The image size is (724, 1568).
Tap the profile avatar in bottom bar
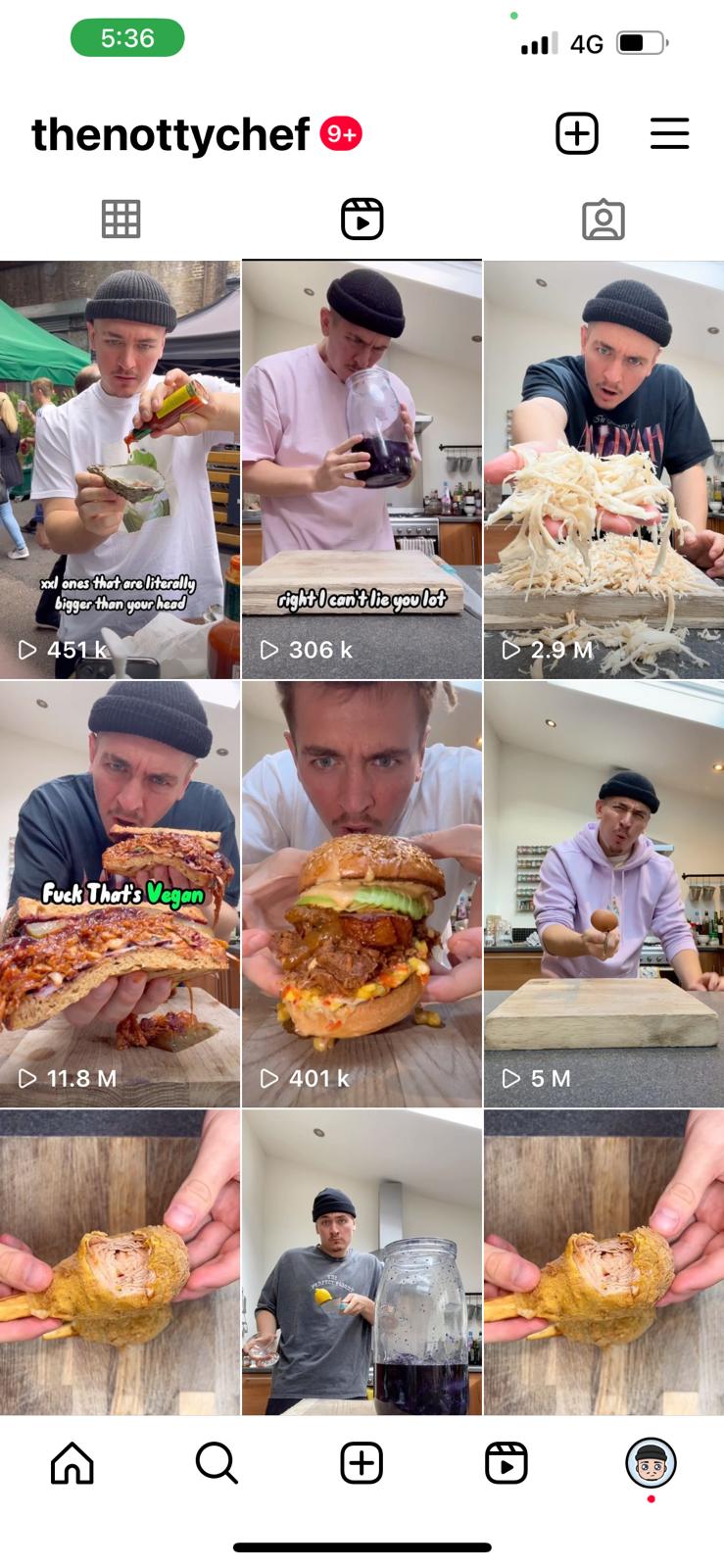(651, 1463)
